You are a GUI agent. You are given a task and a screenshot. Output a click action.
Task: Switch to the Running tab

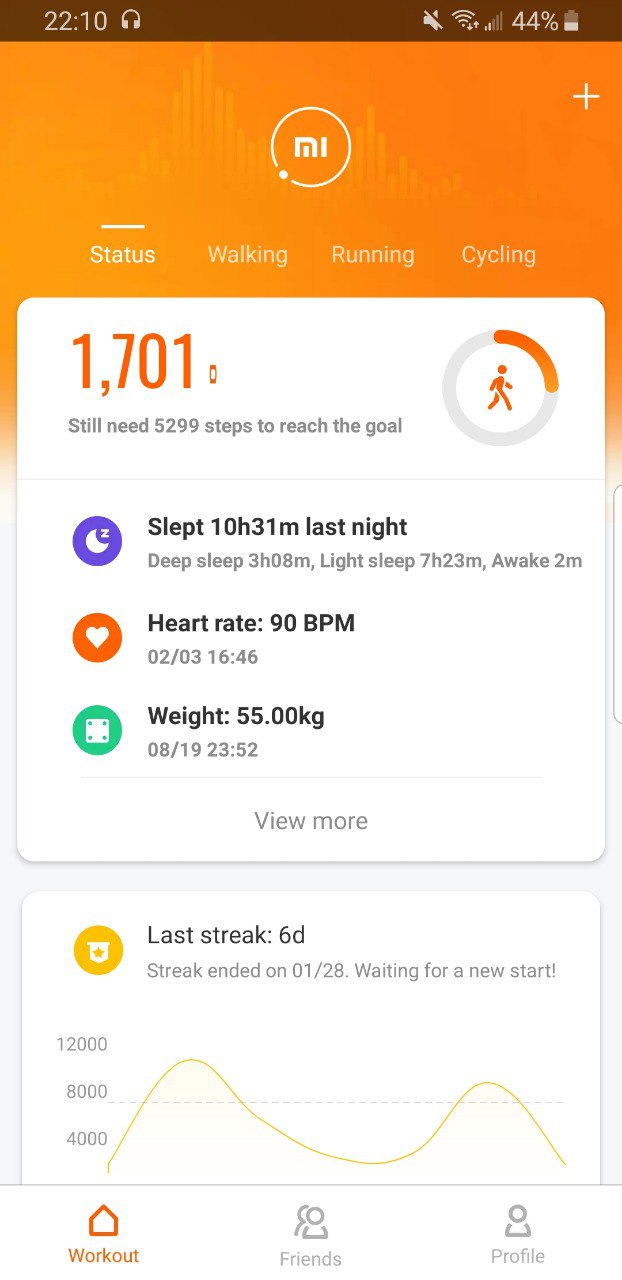coord(373,255)
